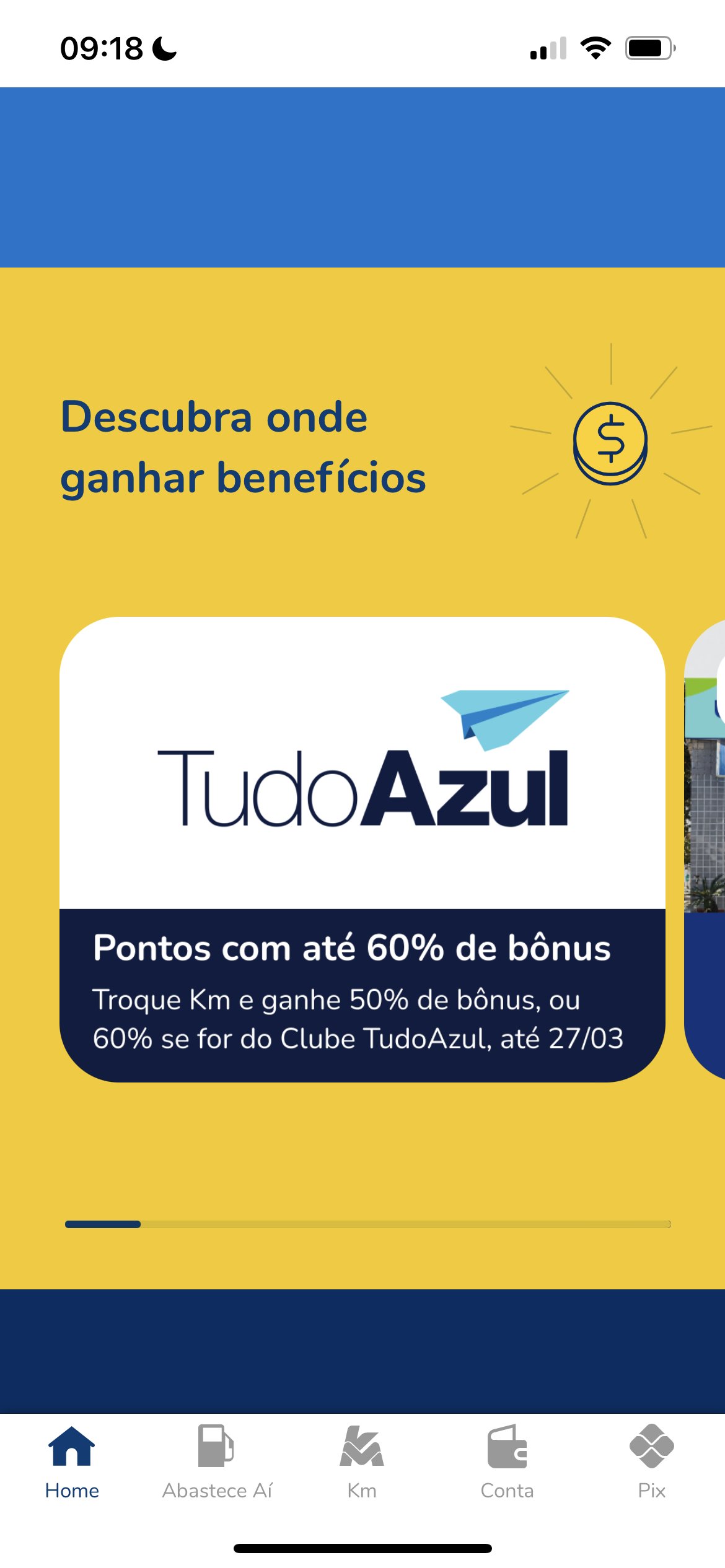
Task: Open the partially visible next benefit card
Action: click(x=705, y=849)
